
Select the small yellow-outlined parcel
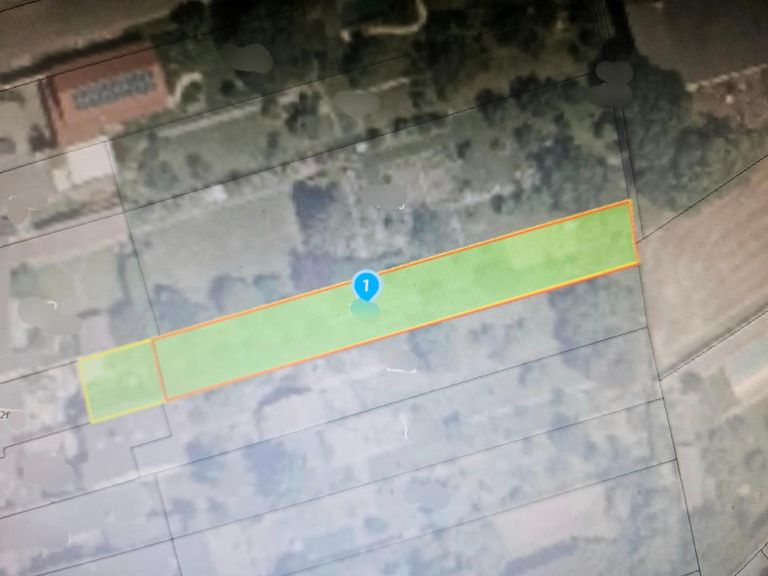[121, 382]
